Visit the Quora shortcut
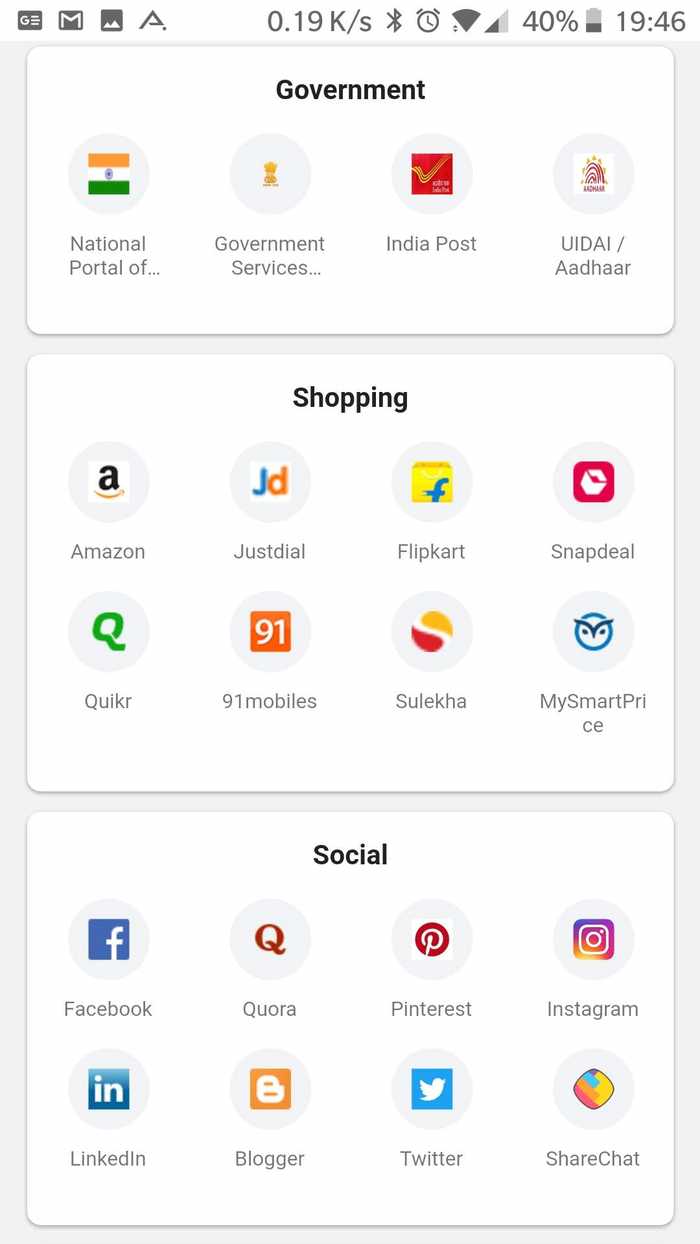 [270, 940]
